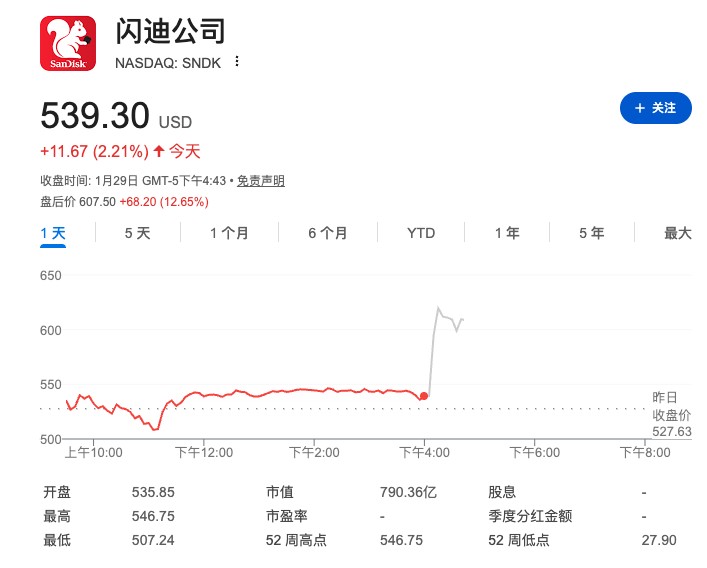Follow the stock with 关注 button
Viewport: 707px width, 568px height.
click(655, 108)
